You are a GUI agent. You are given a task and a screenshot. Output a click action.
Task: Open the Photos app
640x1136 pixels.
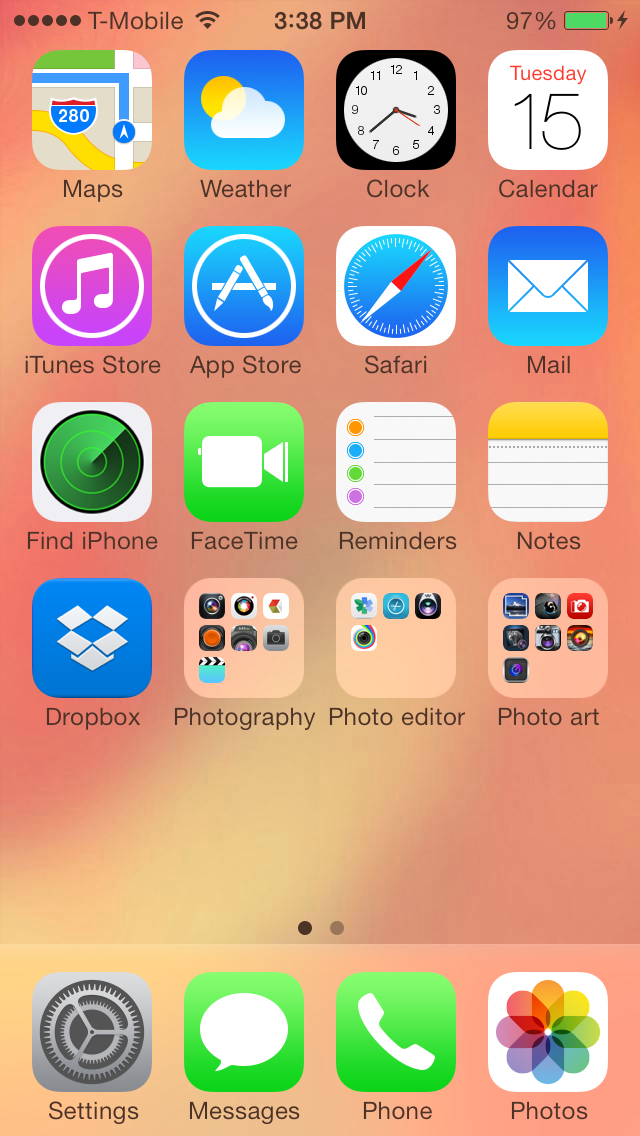(548, 1032)
